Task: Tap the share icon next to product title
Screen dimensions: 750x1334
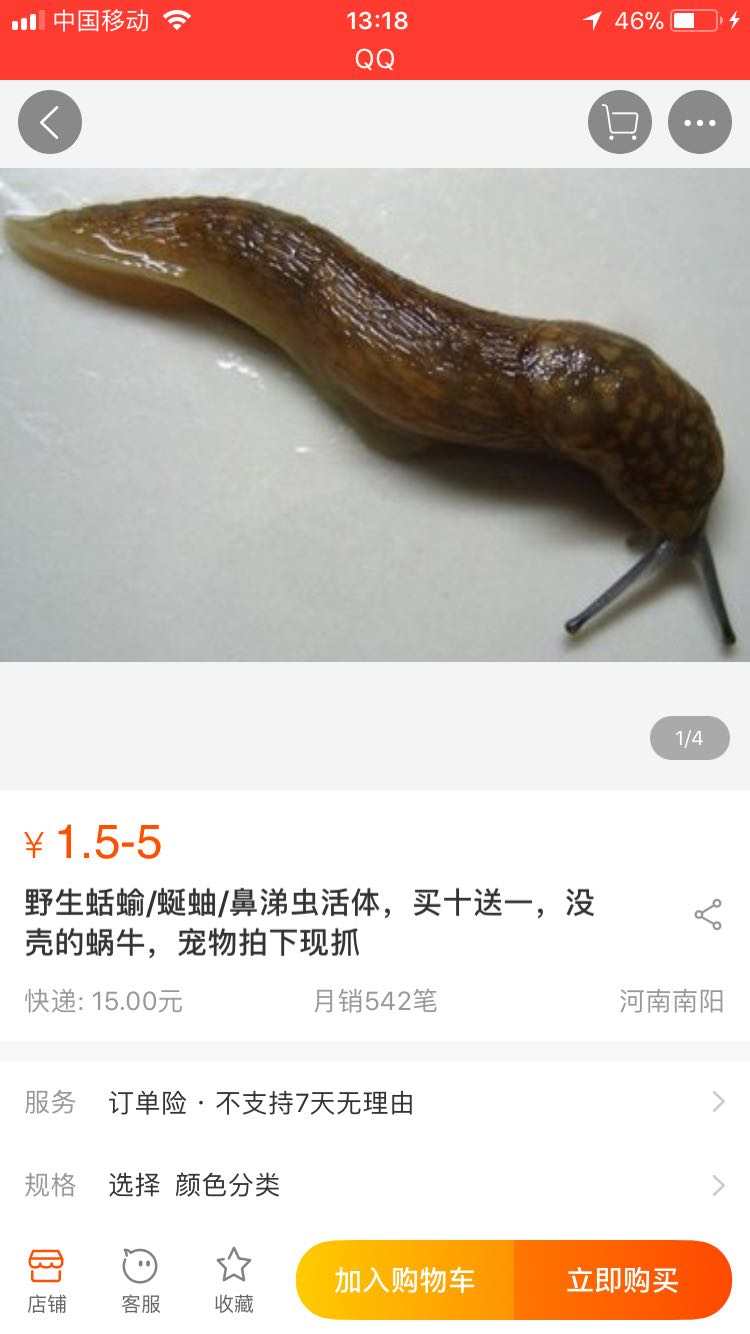Action: point(709,915)
